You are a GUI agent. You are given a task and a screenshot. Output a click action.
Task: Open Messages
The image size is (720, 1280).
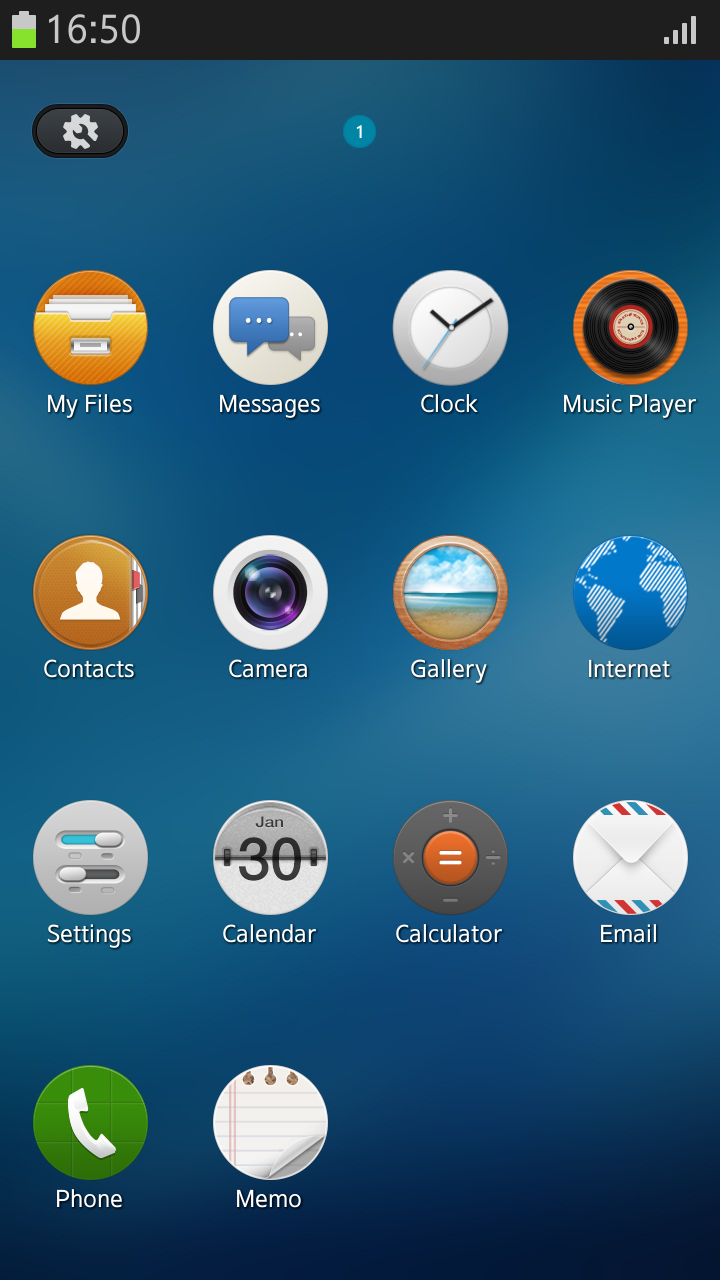270,328
